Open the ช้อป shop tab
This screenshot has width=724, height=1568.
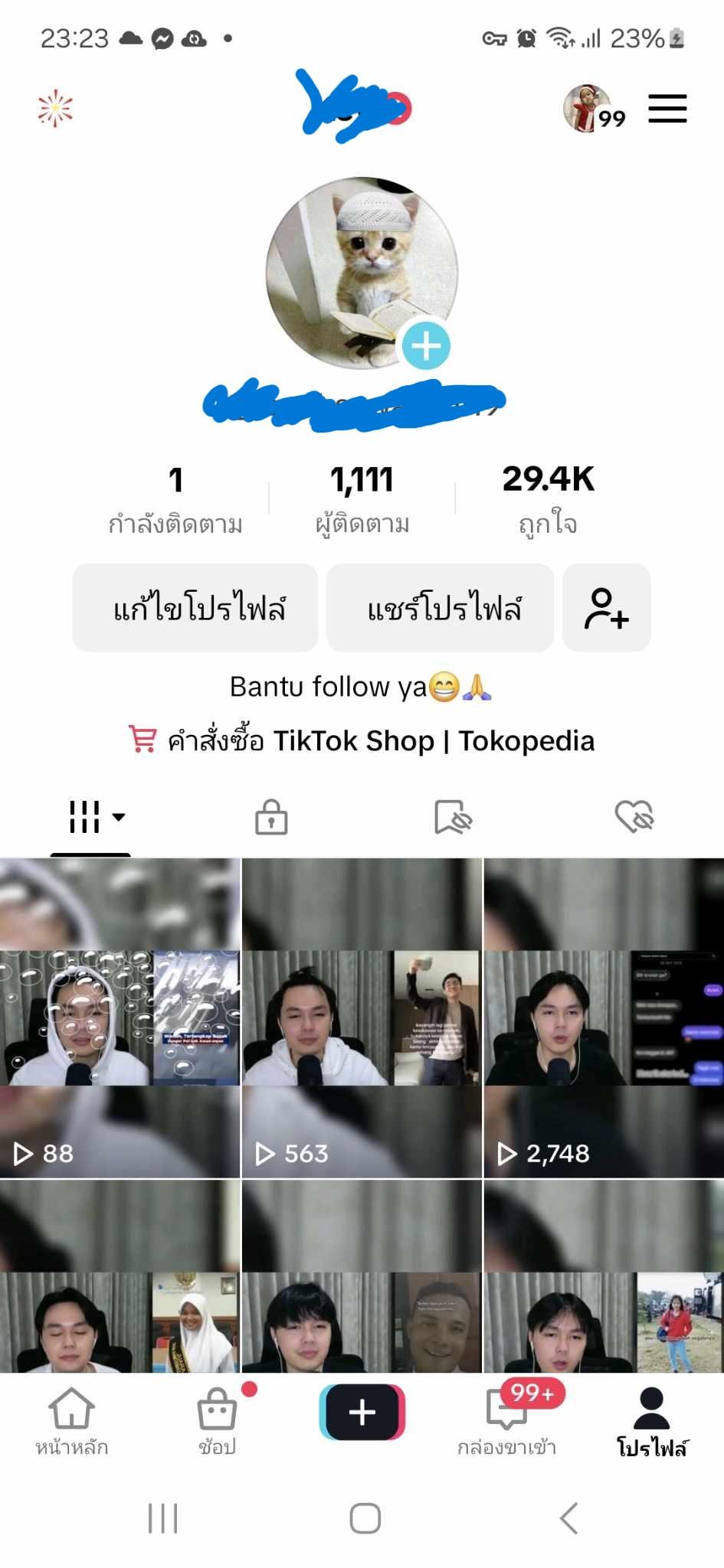point(217,1422)
